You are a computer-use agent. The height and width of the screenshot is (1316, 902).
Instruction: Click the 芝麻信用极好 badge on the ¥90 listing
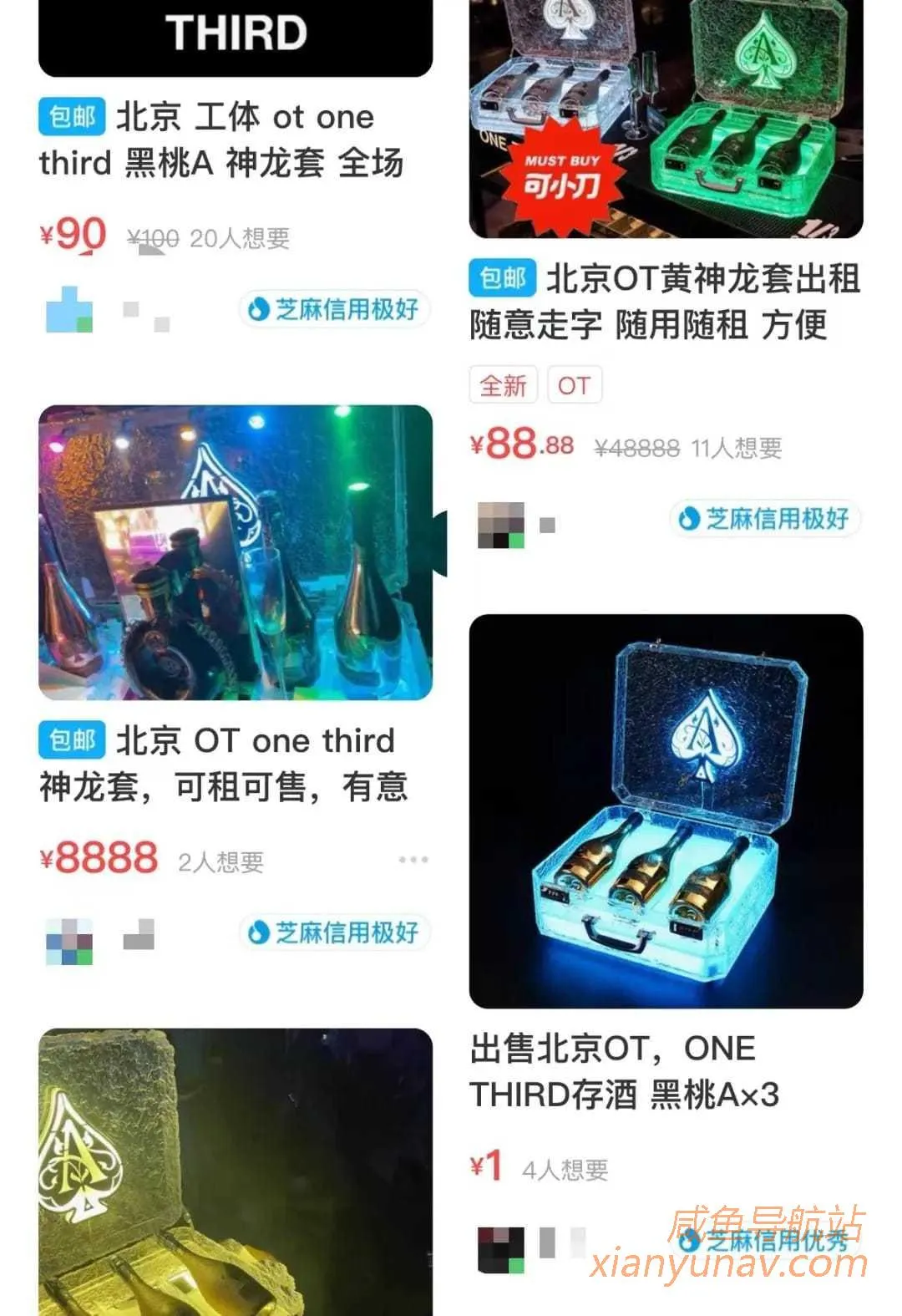[334, 309]
